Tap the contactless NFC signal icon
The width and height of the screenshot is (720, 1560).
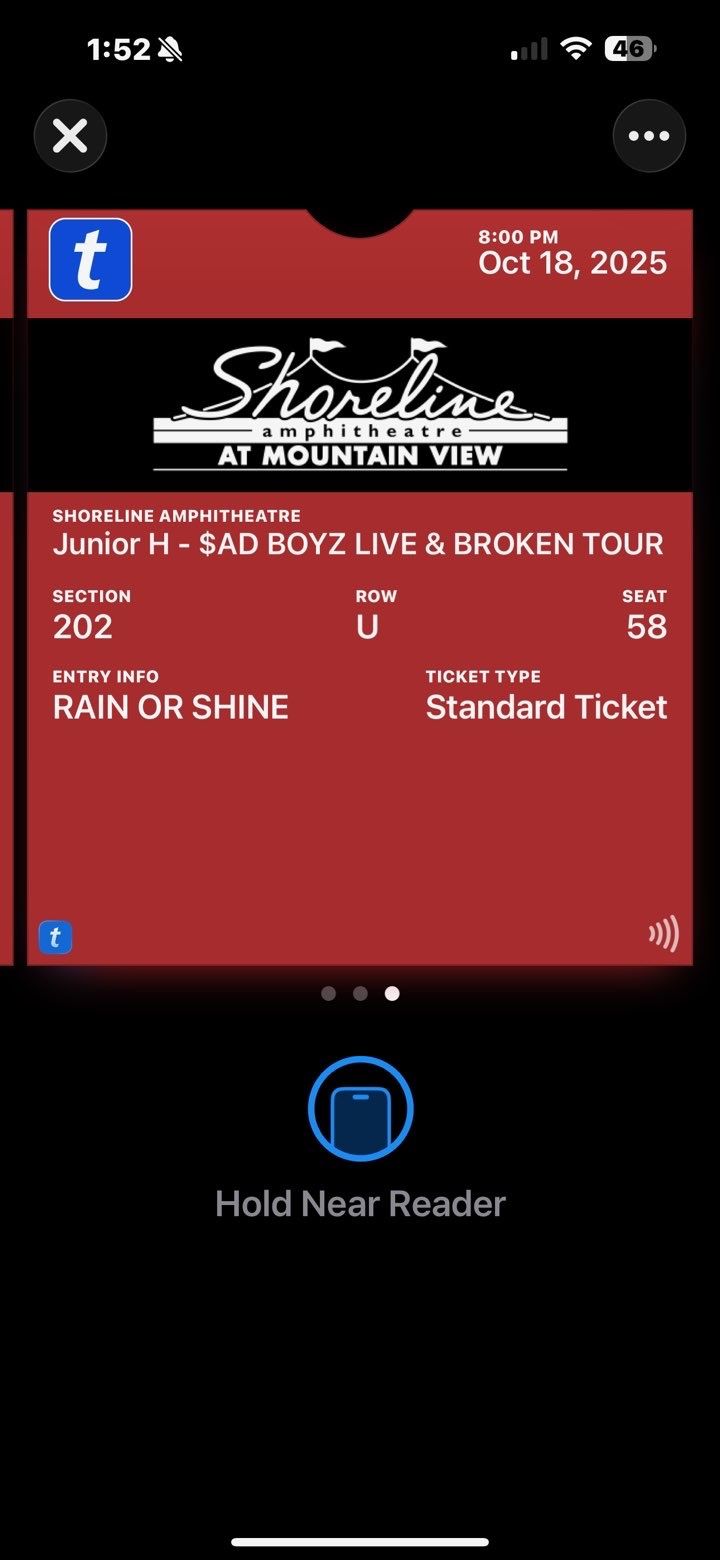click(x=664, y=934)
